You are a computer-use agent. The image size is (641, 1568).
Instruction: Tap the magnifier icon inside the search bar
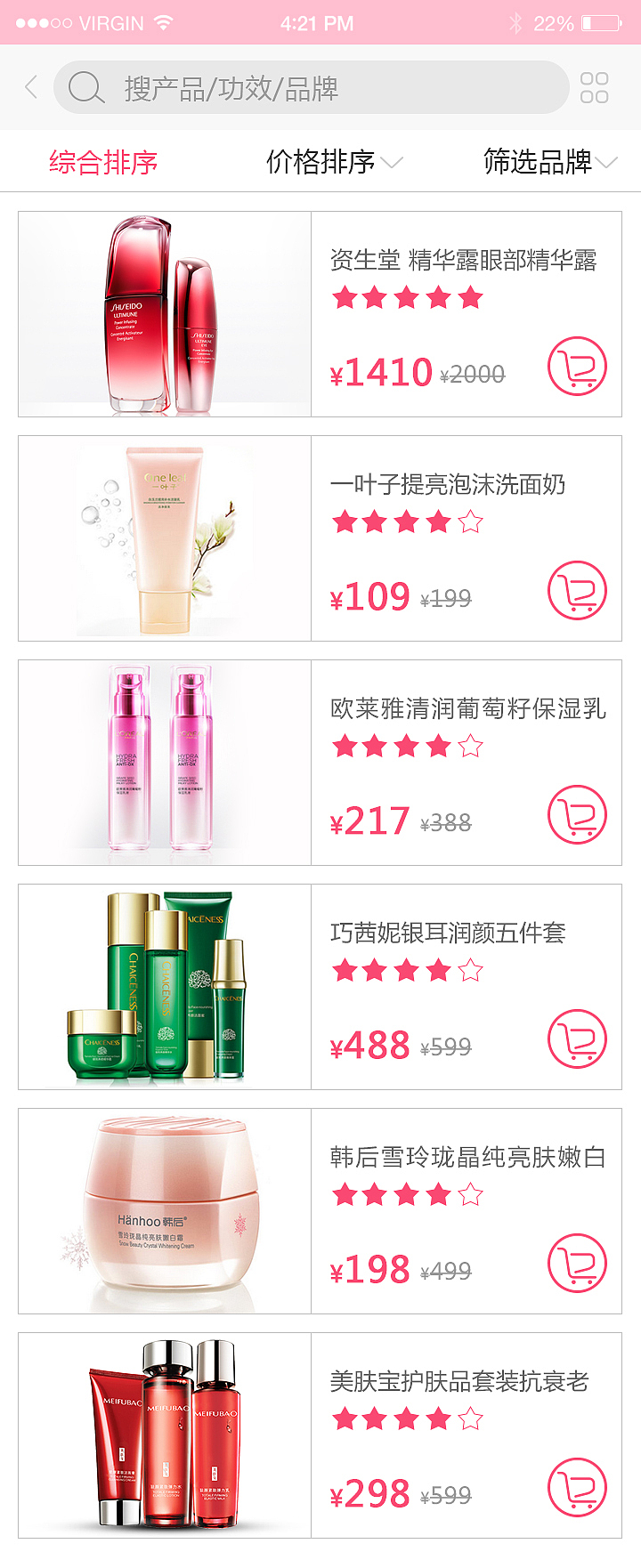point(85,87)
